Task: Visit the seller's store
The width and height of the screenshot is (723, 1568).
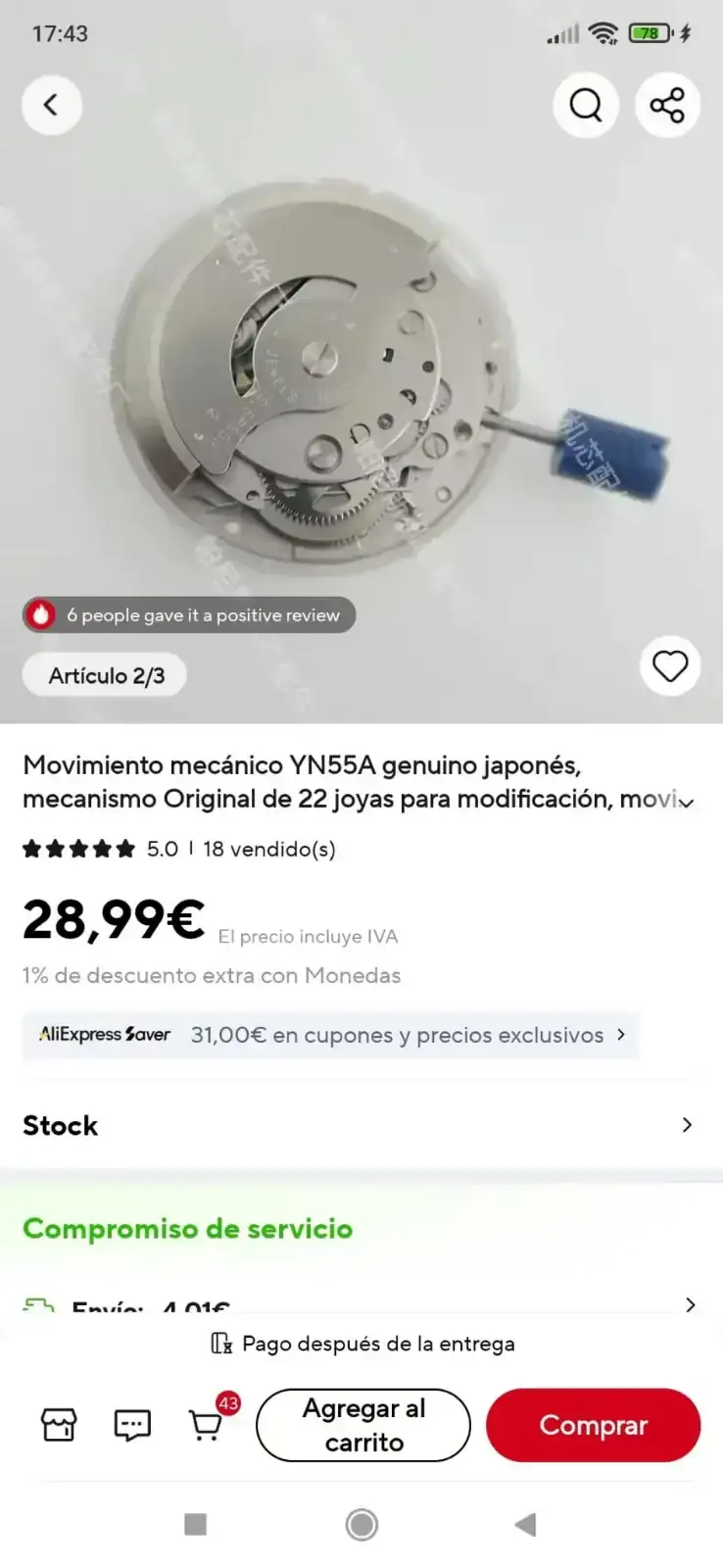Action: tap(59, 1425)
